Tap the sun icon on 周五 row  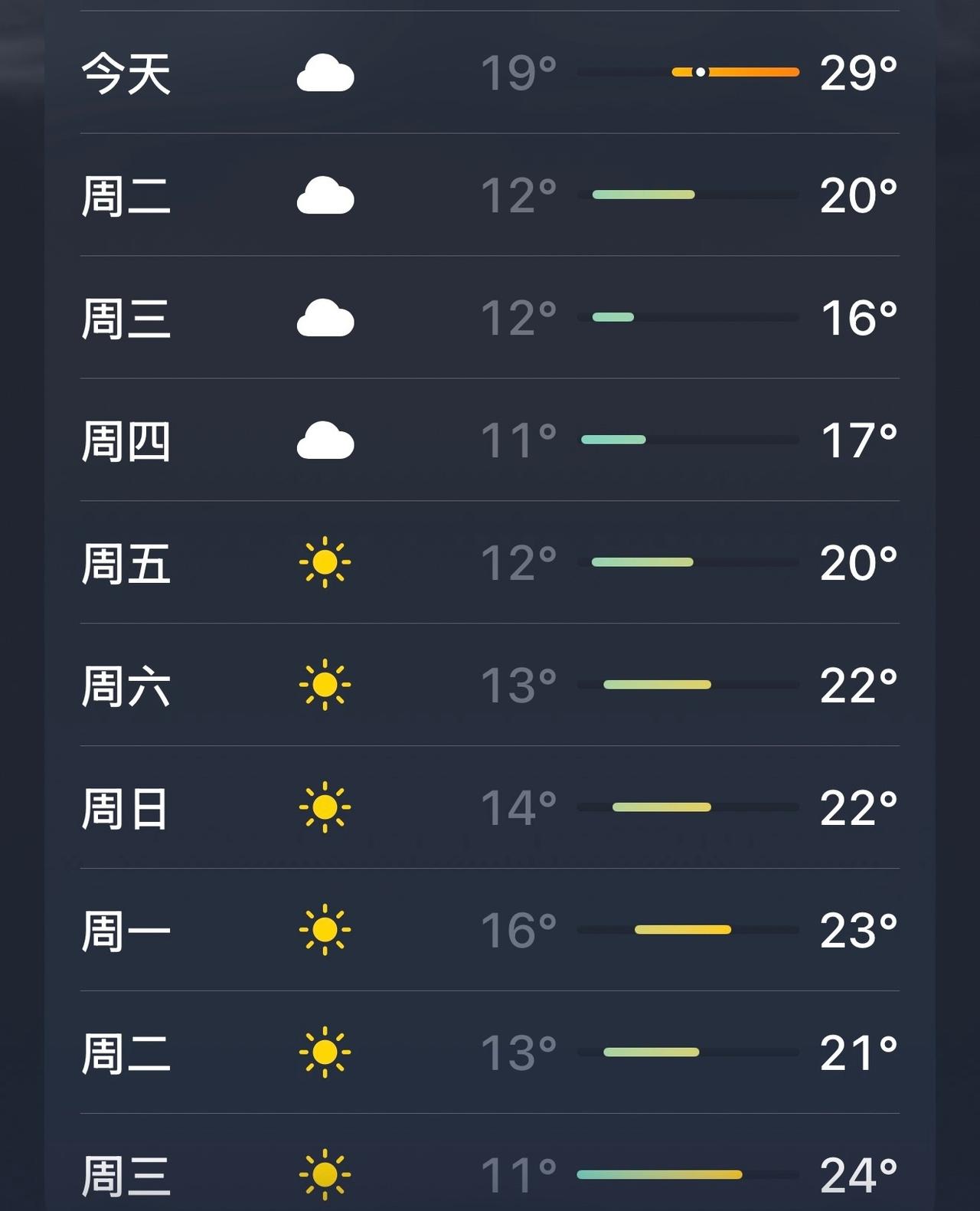[x=325, y=562]
